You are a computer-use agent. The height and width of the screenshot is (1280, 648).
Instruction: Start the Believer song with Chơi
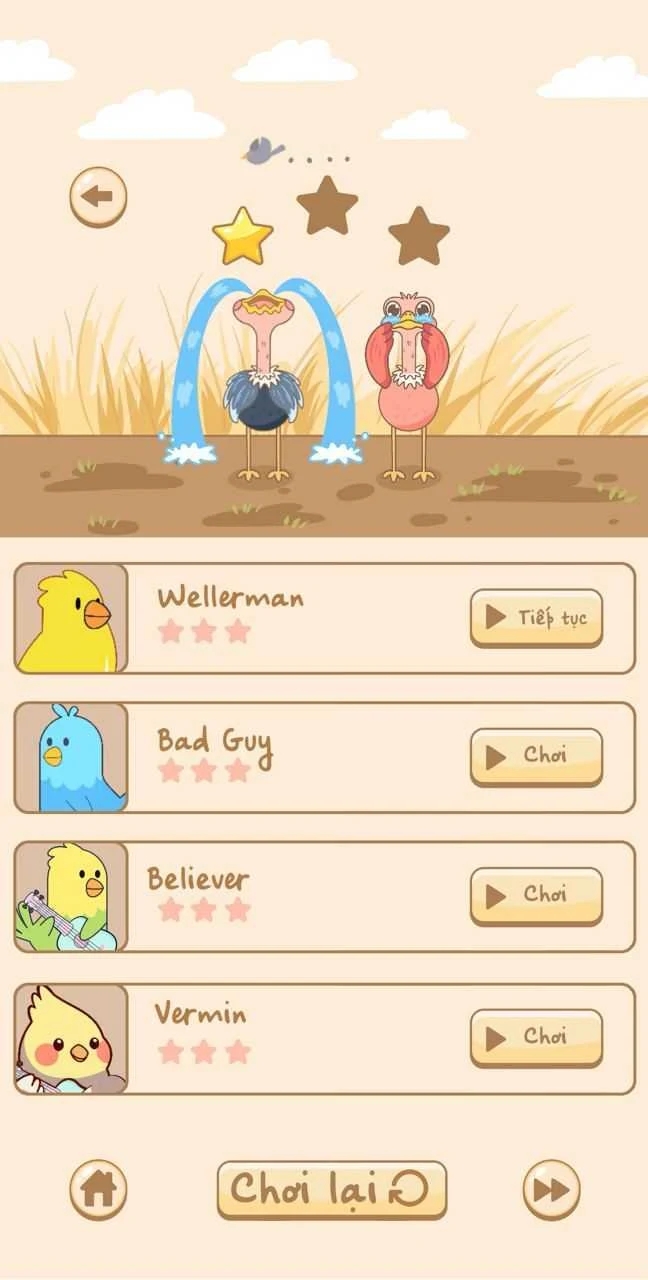pos(536,895)
